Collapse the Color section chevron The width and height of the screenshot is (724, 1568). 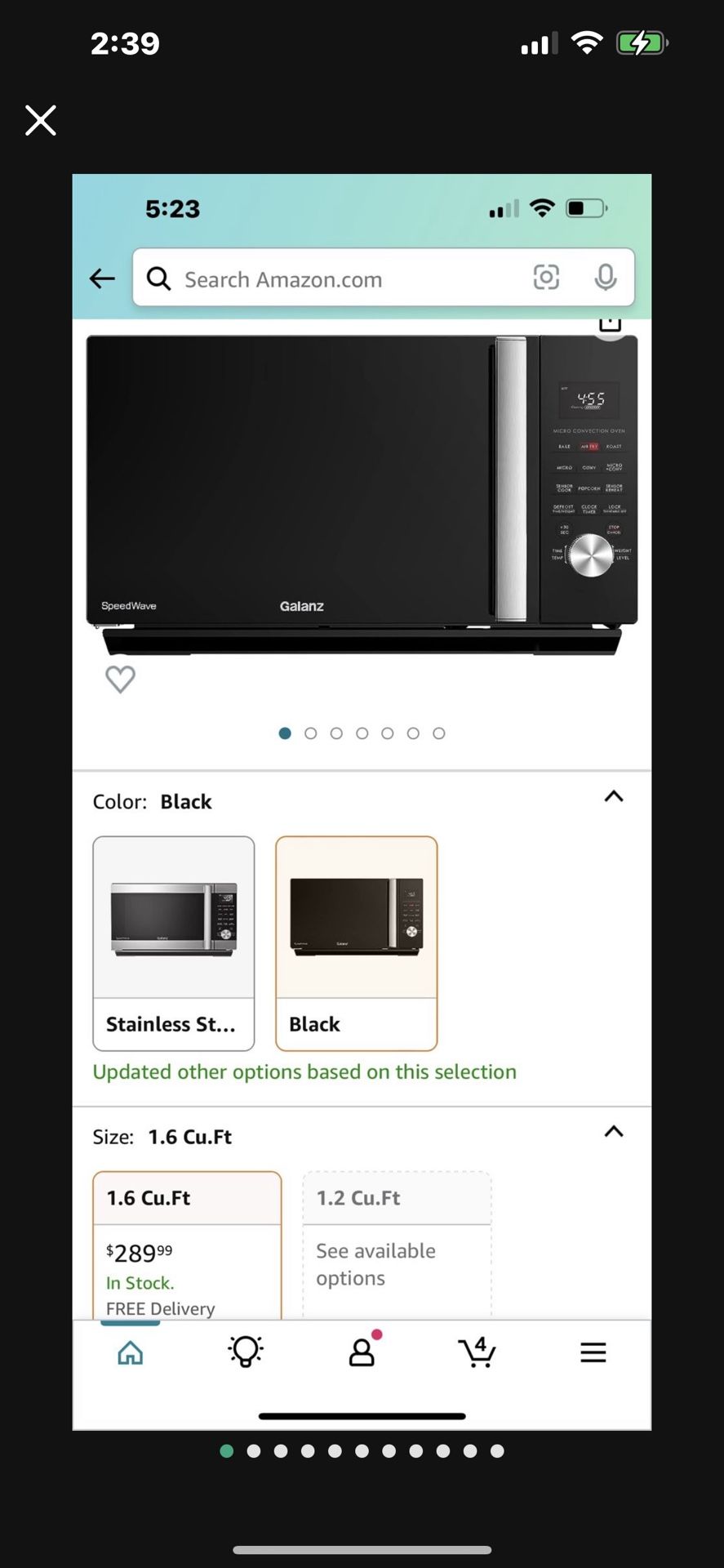(613, 797)
